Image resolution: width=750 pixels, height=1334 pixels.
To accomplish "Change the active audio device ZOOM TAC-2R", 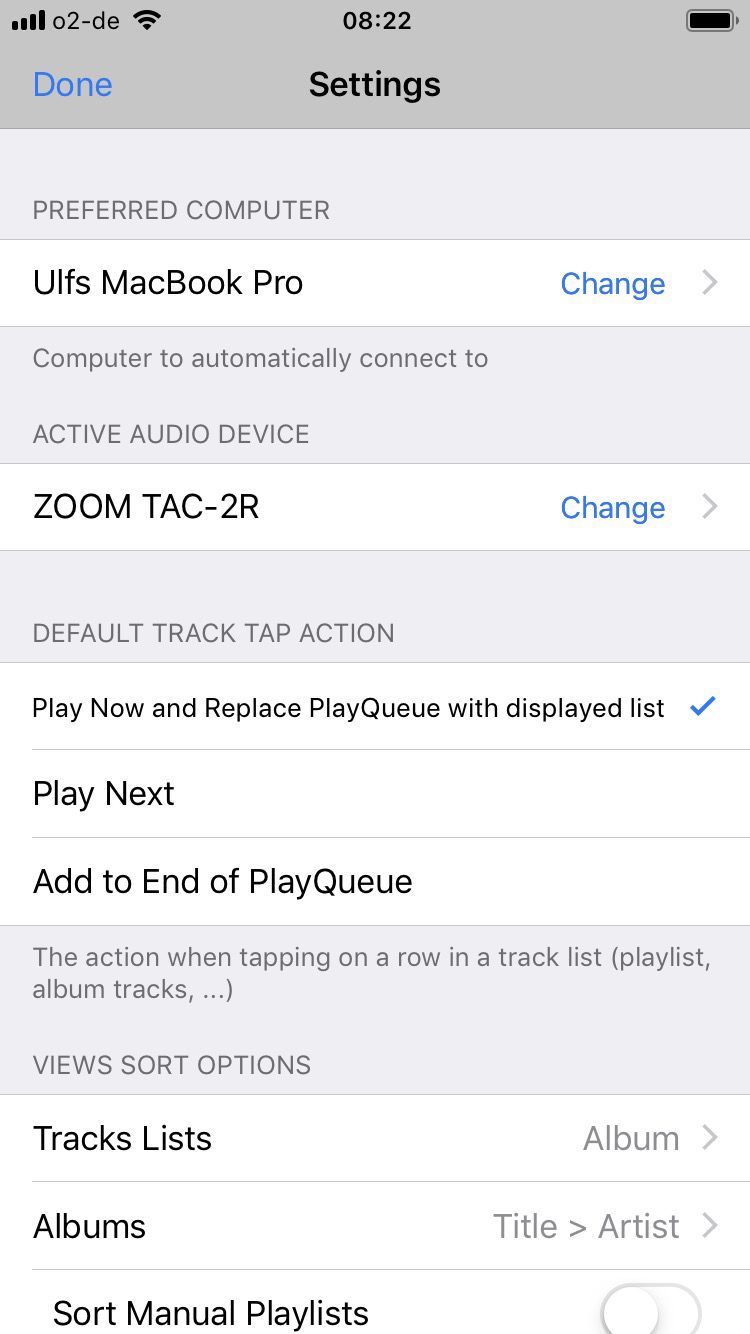I will (612, 508).
